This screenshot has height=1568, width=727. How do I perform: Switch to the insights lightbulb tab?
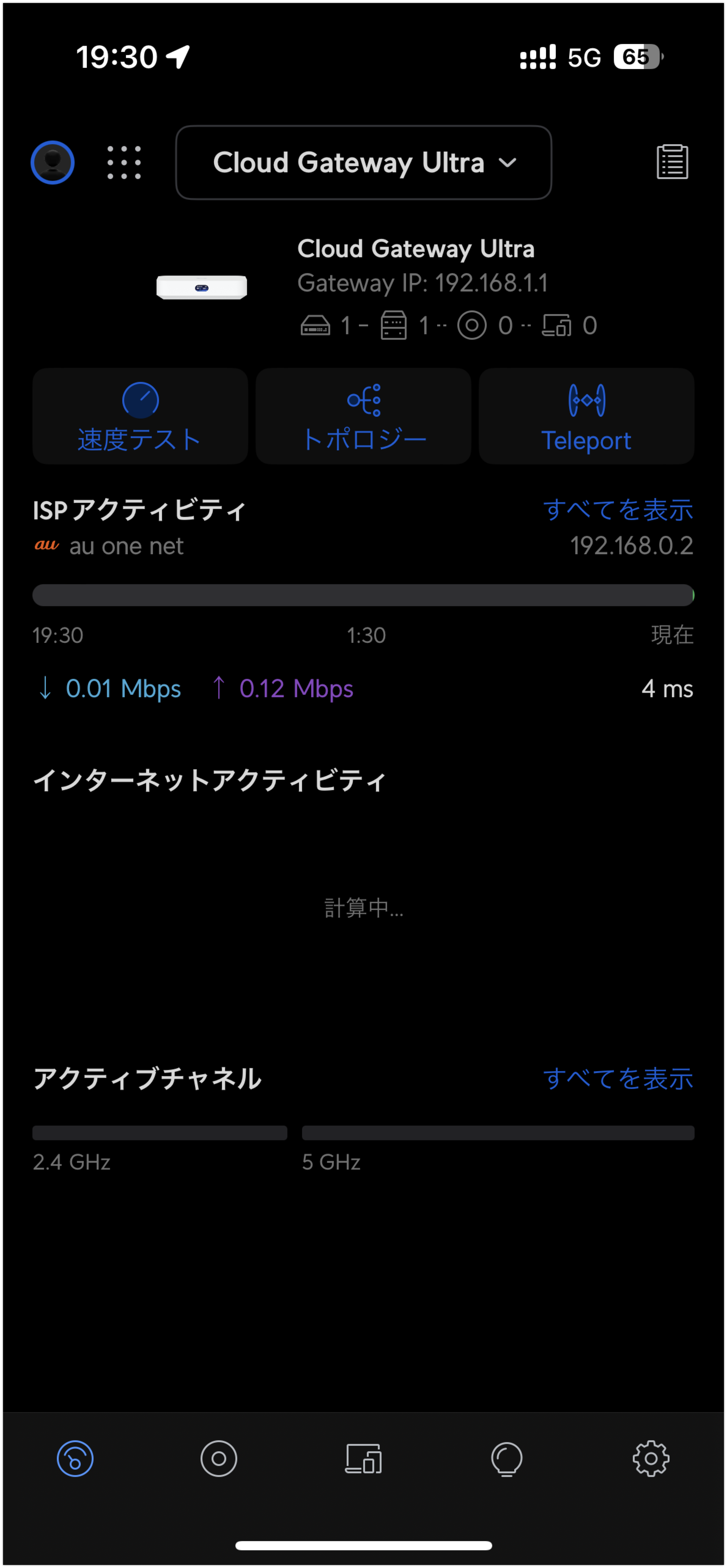pos(507,1459)
